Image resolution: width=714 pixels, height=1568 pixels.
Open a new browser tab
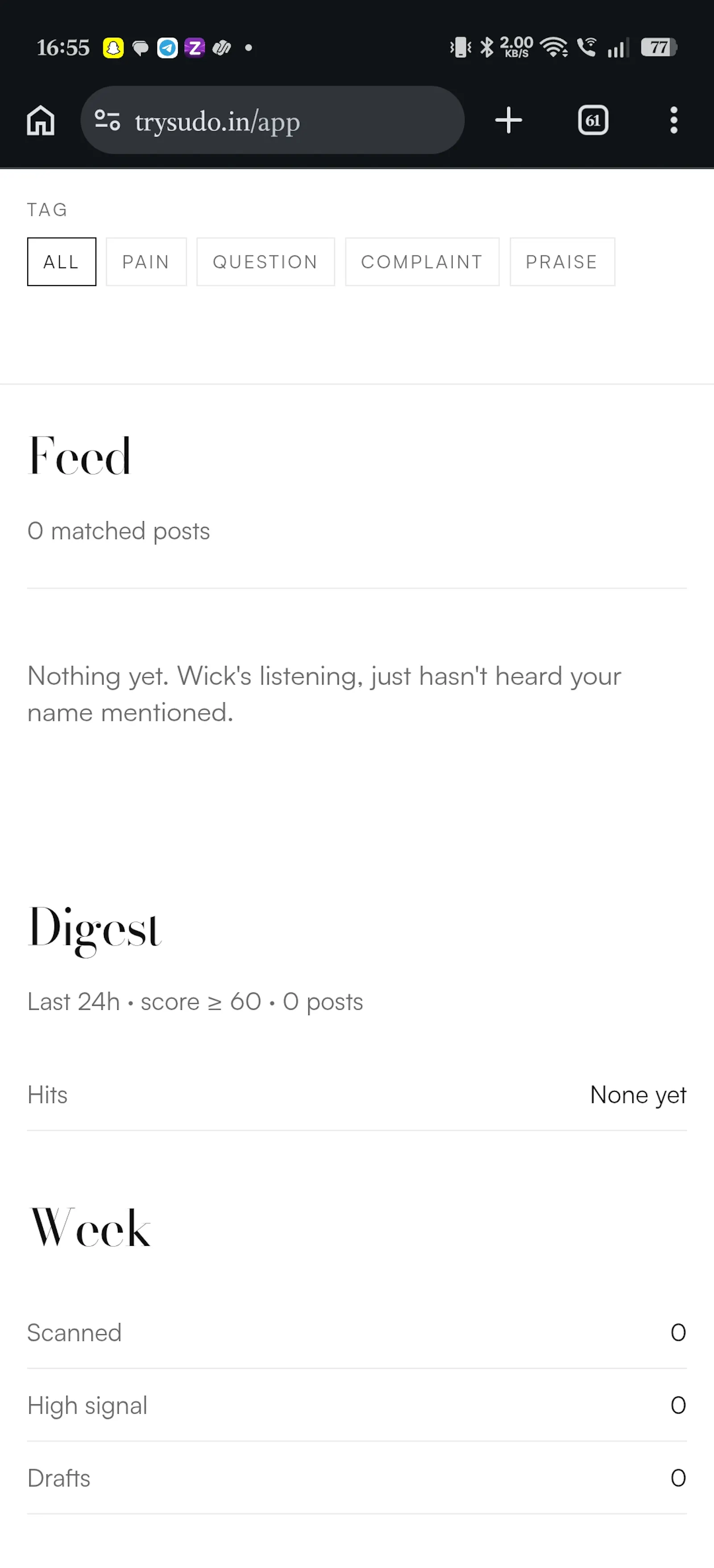coord(508,120)
